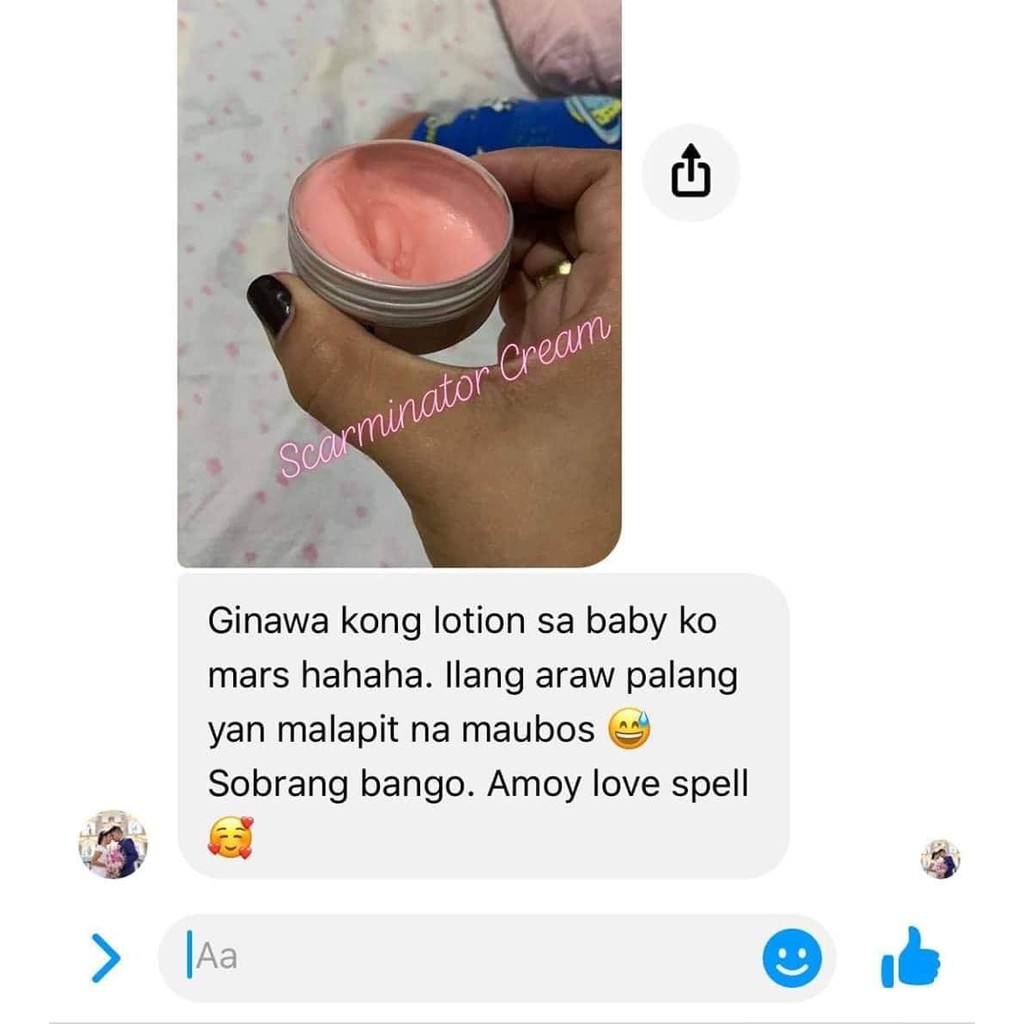Send a thumbs-up like
Image resolution: width=1024 pixels, height=1024 pixels.
tap(910, 957)
